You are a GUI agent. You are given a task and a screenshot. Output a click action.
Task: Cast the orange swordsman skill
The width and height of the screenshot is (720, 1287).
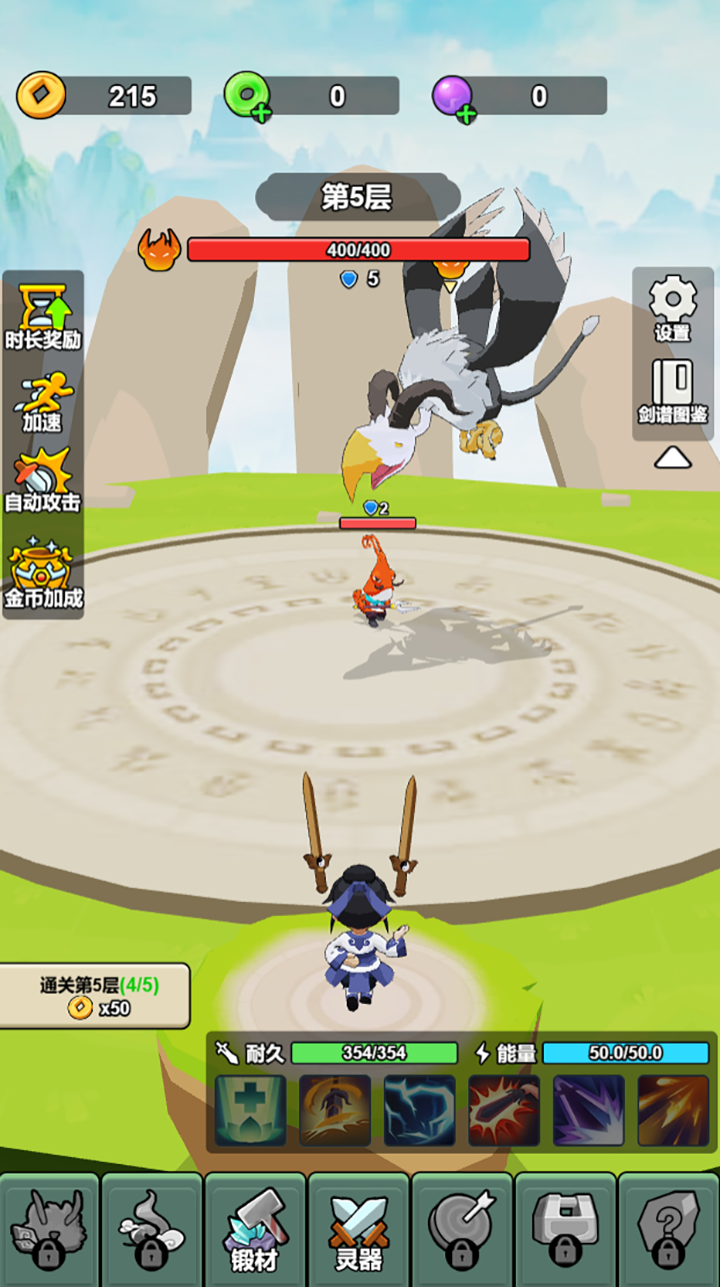(335, 1110)
